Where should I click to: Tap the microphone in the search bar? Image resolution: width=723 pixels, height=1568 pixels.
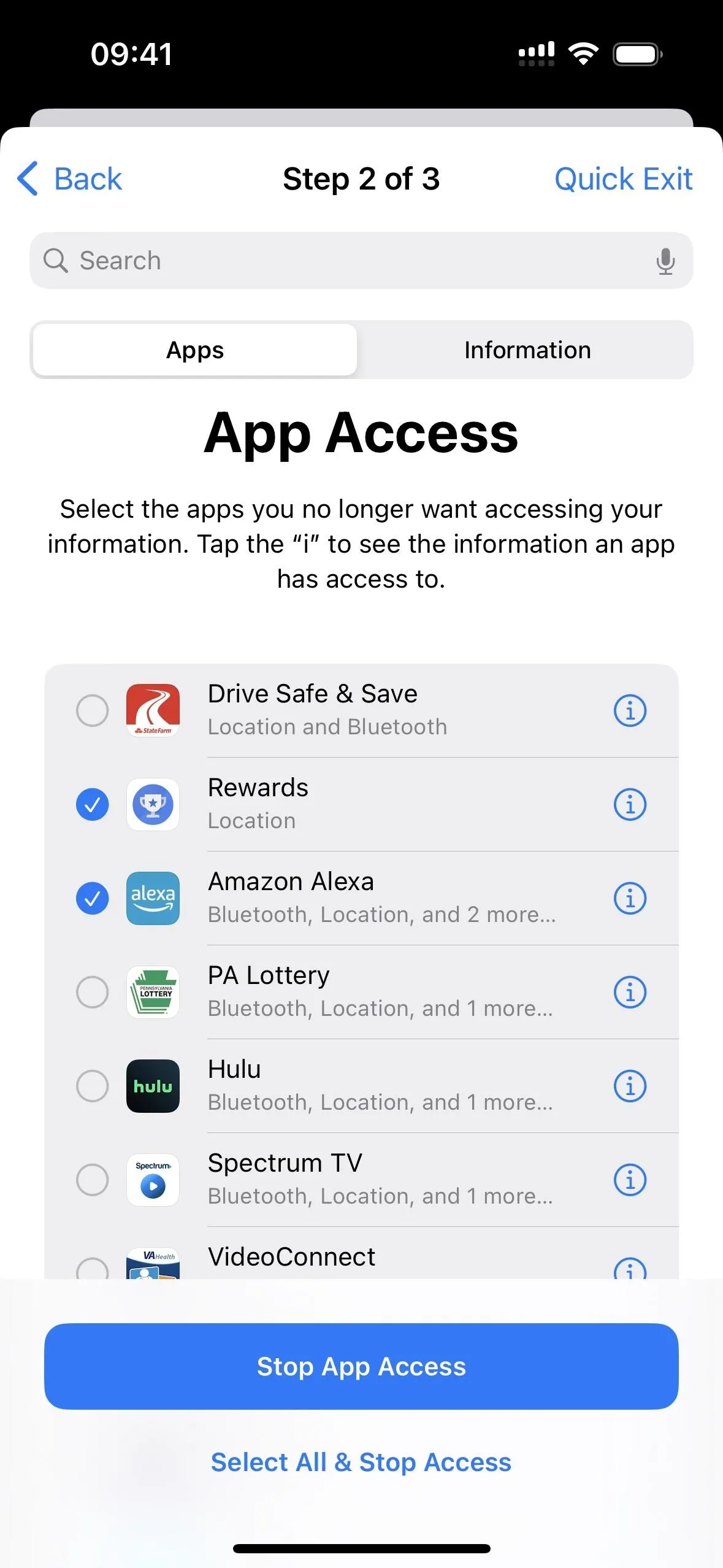[x=665, y=261]
